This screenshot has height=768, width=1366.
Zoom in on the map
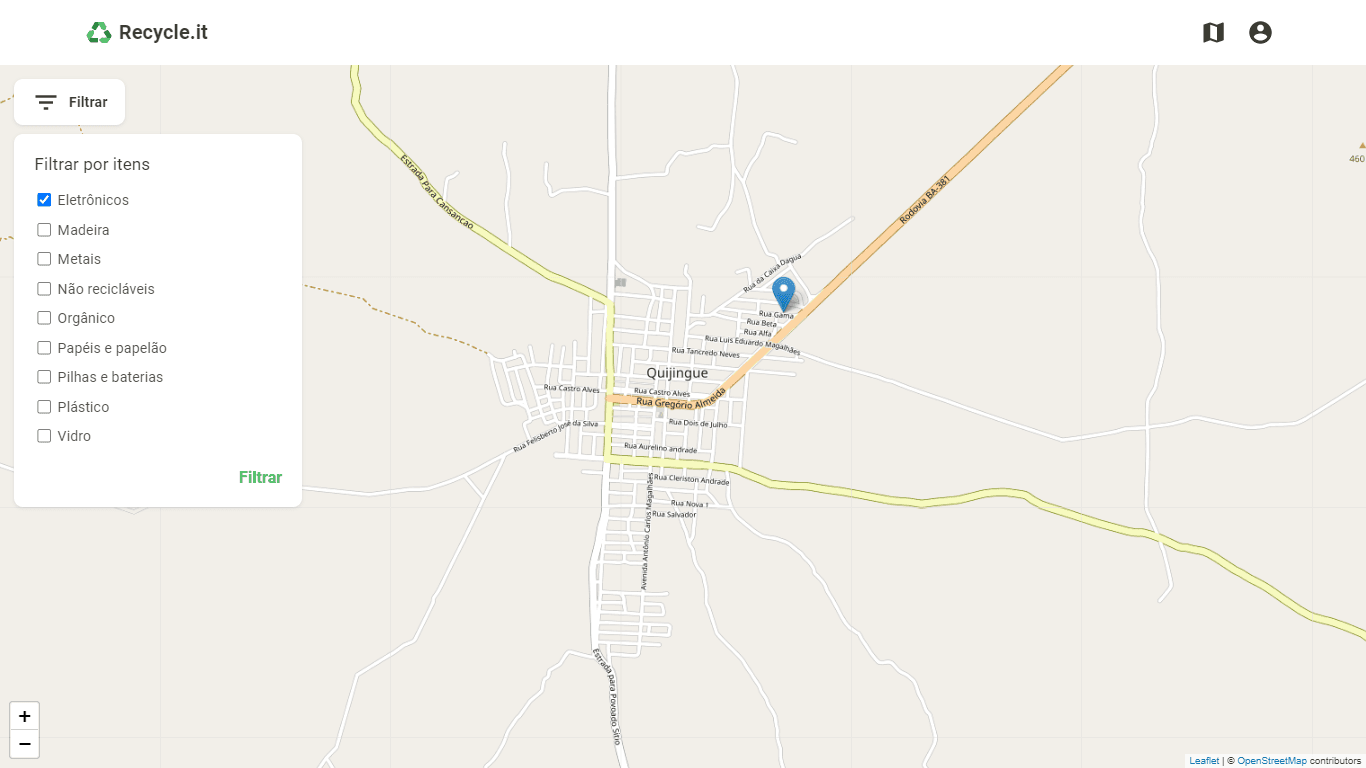pos(25,716)
